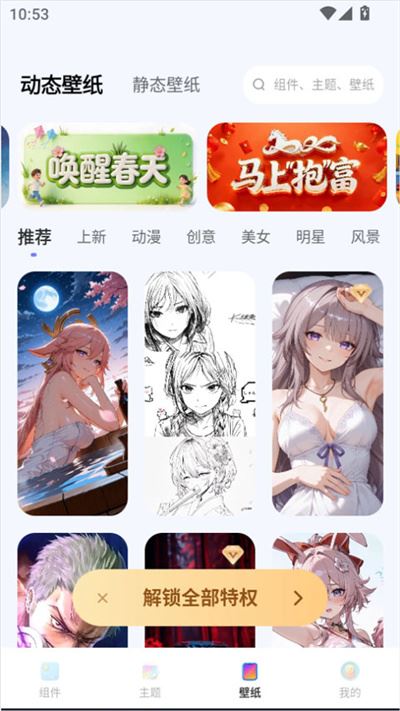This screenshot has width=400, height=711.
Task: Select the 创意 category
Action: 201,237
